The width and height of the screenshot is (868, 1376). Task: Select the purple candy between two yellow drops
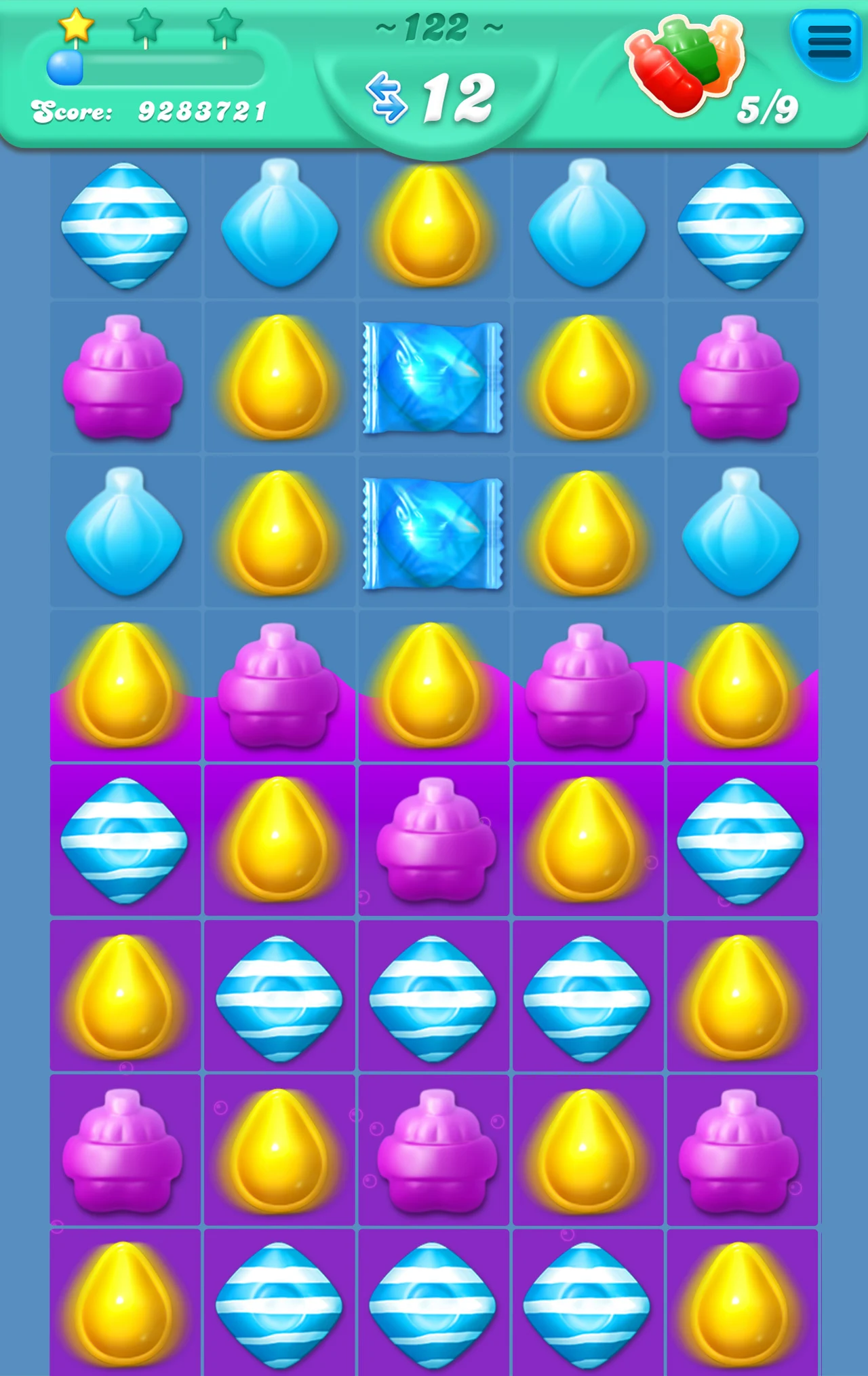click(434, 840)
